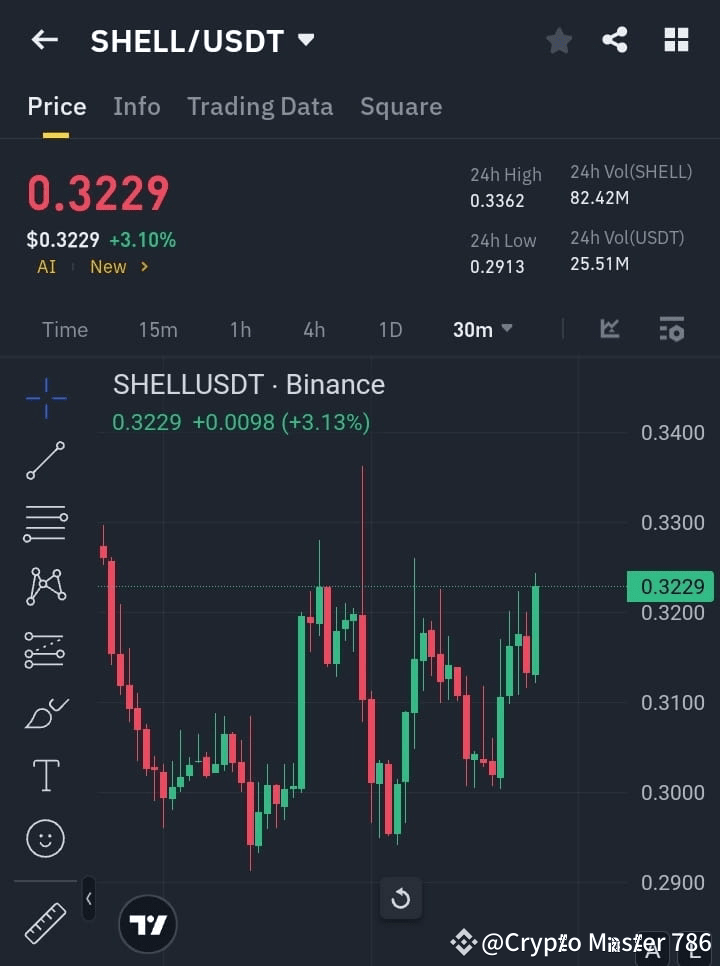Select the text annotation tool
This screenshot has width=720, height=966.
click(x=45, y=774)
